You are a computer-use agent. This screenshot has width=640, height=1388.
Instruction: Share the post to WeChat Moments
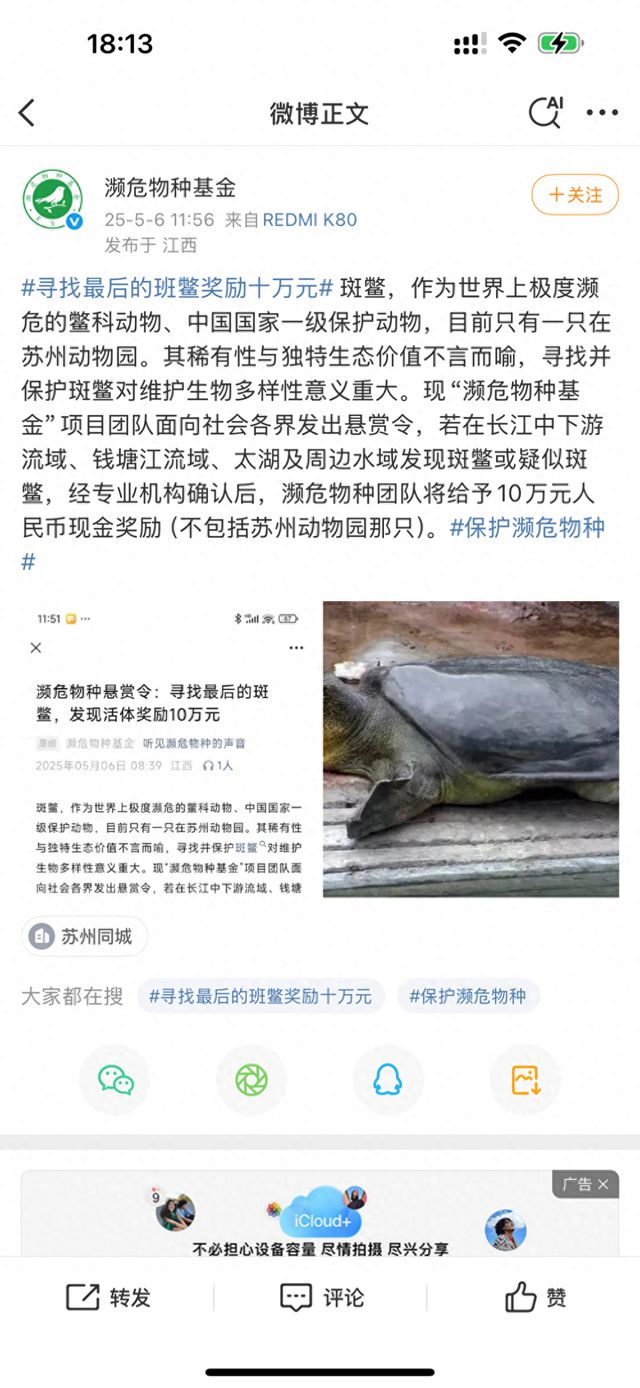252,1080
